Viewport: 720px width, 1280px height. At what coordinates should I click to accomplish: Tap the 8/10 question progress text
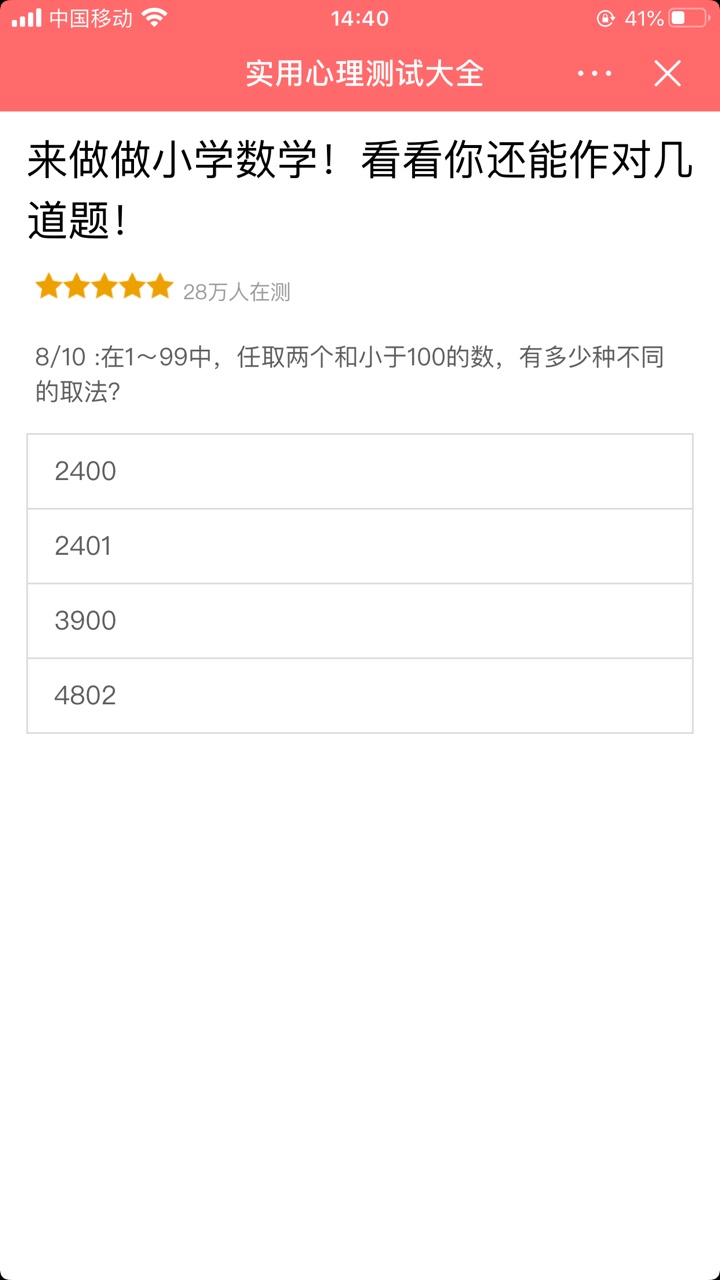60,358
